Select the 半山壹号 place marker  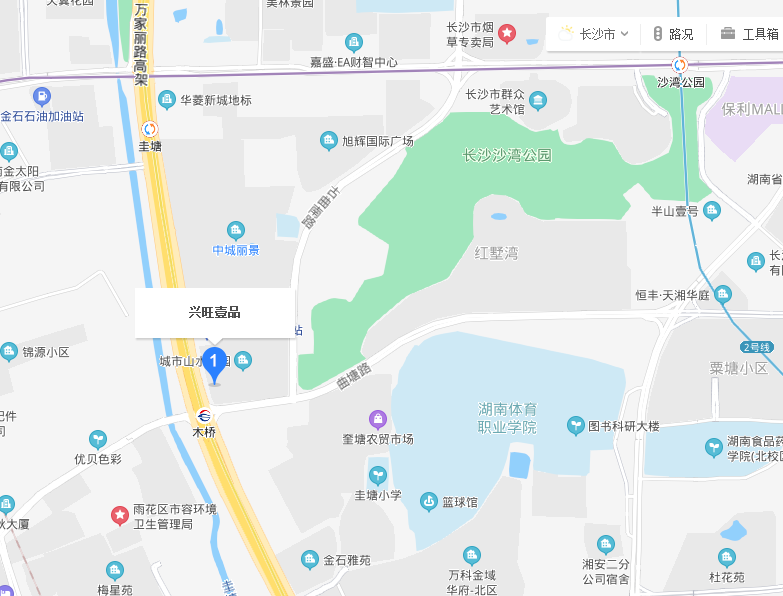coord(712,210)
